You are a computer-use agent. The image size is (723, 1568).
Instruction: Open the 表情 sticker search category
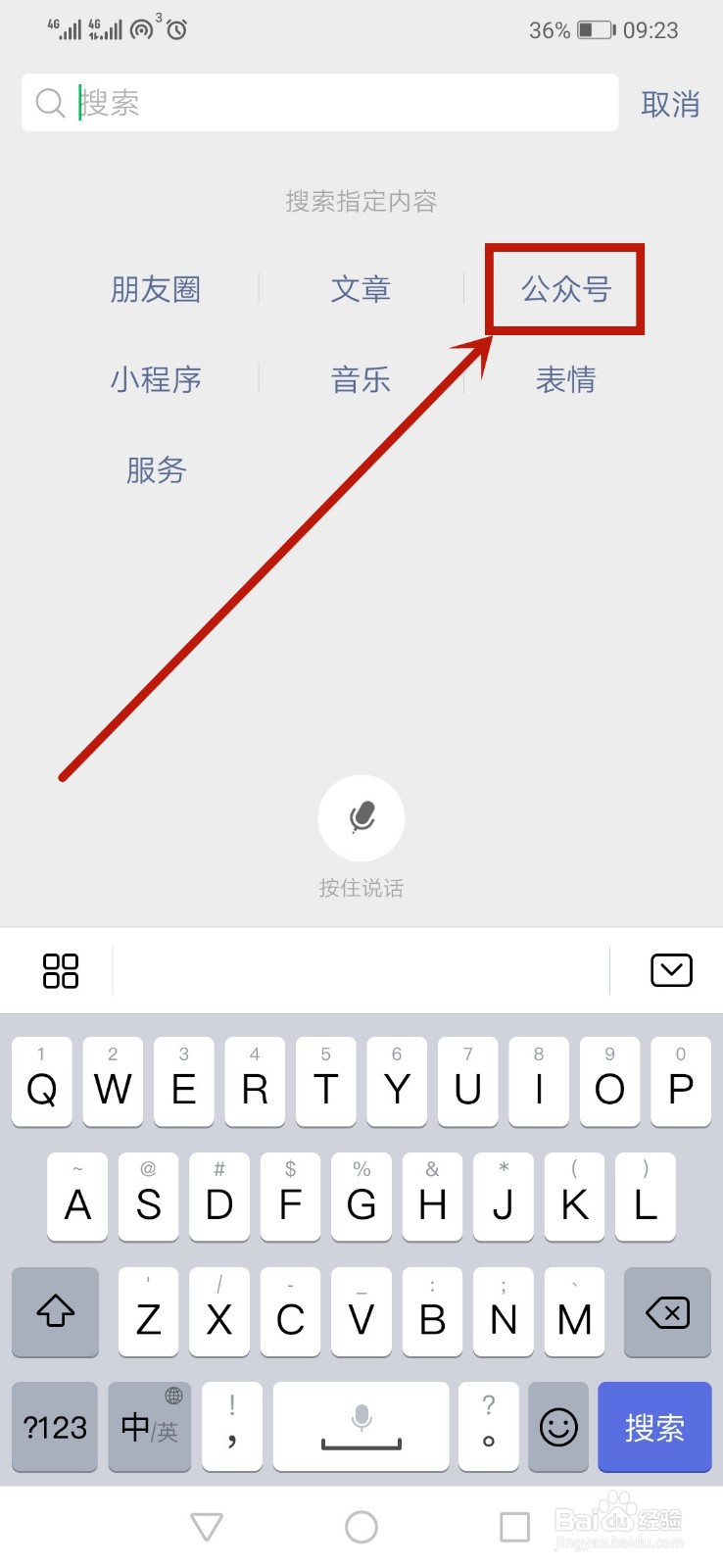pyautogui.click(x=566, y=380)
